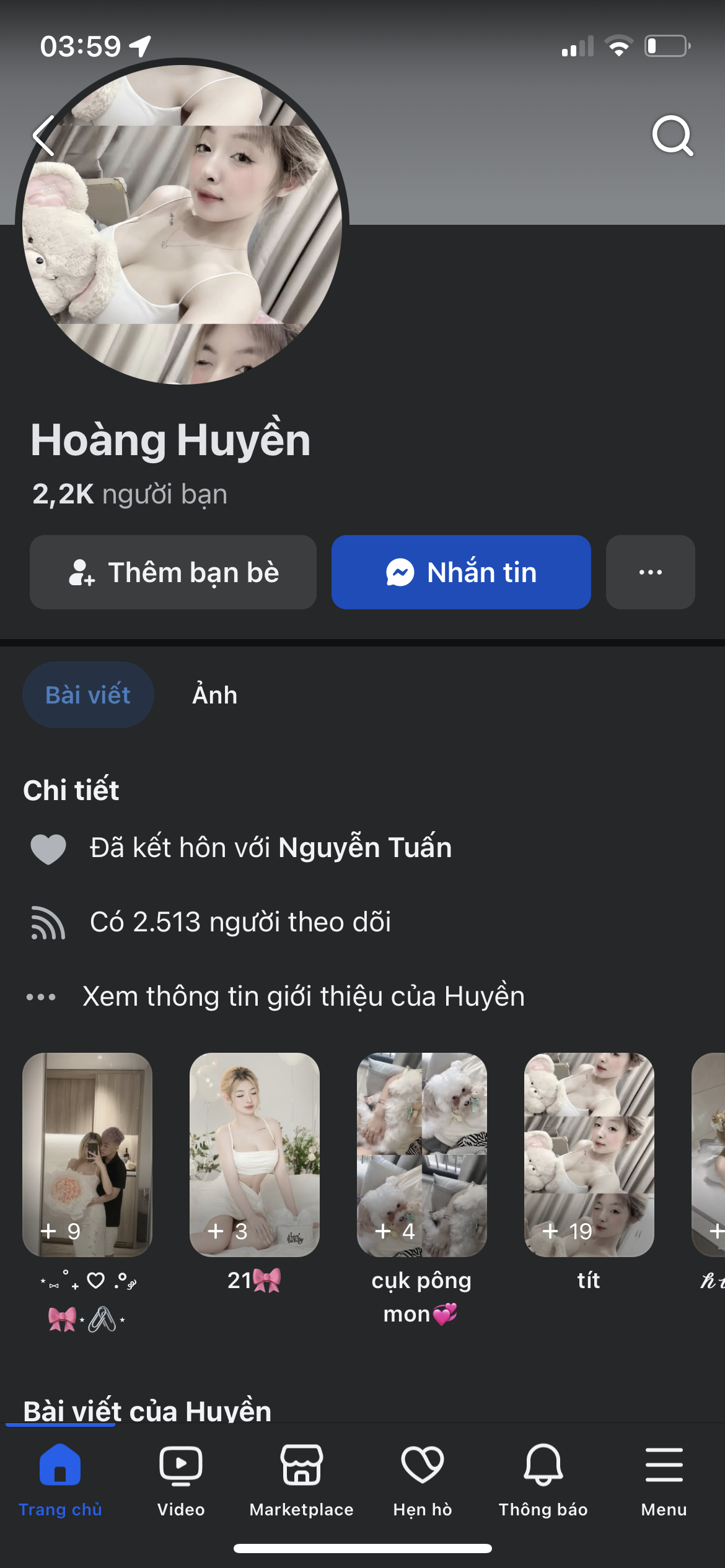Tap Thêm bạn bè button

click(x=173, y=572)
